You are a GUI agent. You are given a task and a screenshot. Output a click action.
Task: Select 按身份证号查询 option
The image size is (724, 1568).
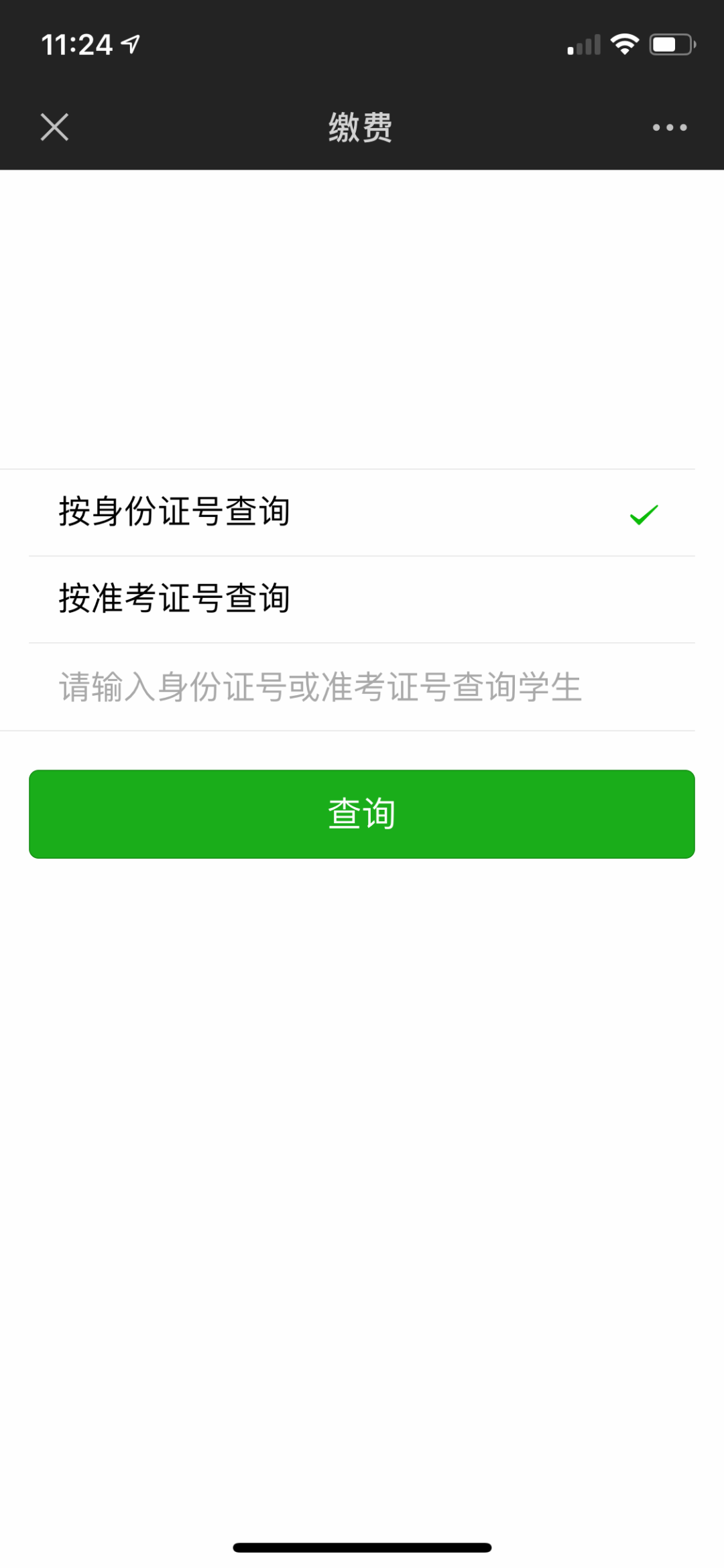click(362, 513)
